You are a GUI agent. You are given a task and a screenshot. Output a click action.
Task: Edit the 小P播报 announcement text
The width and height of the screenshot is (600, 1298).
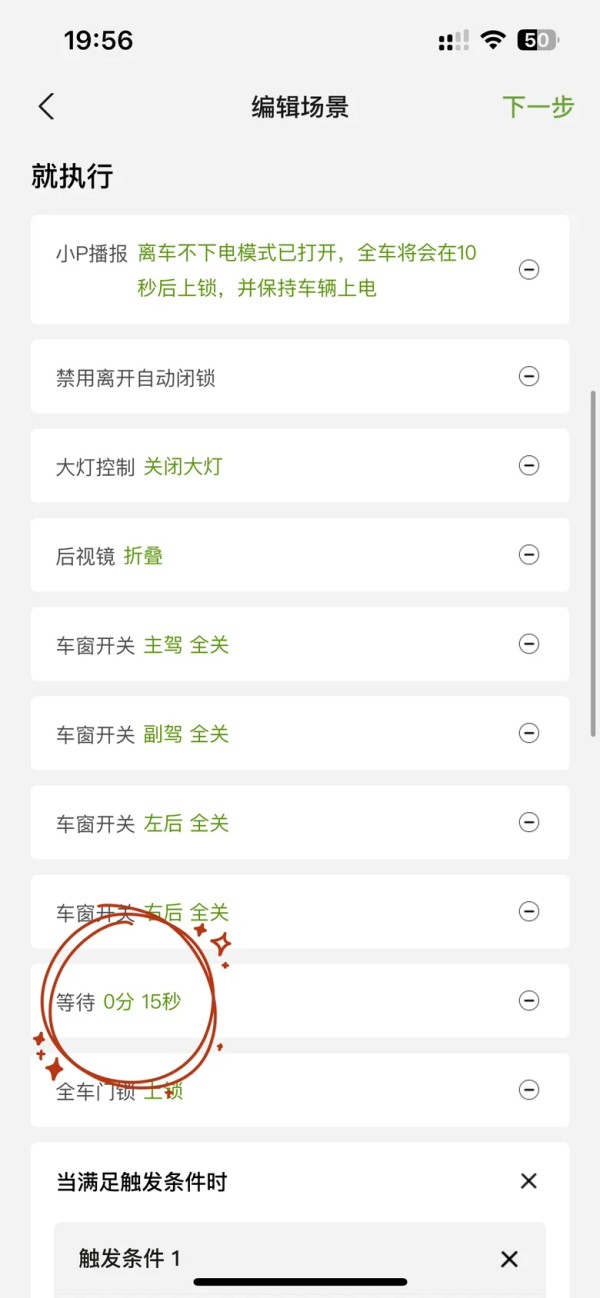tap(306, 270)
